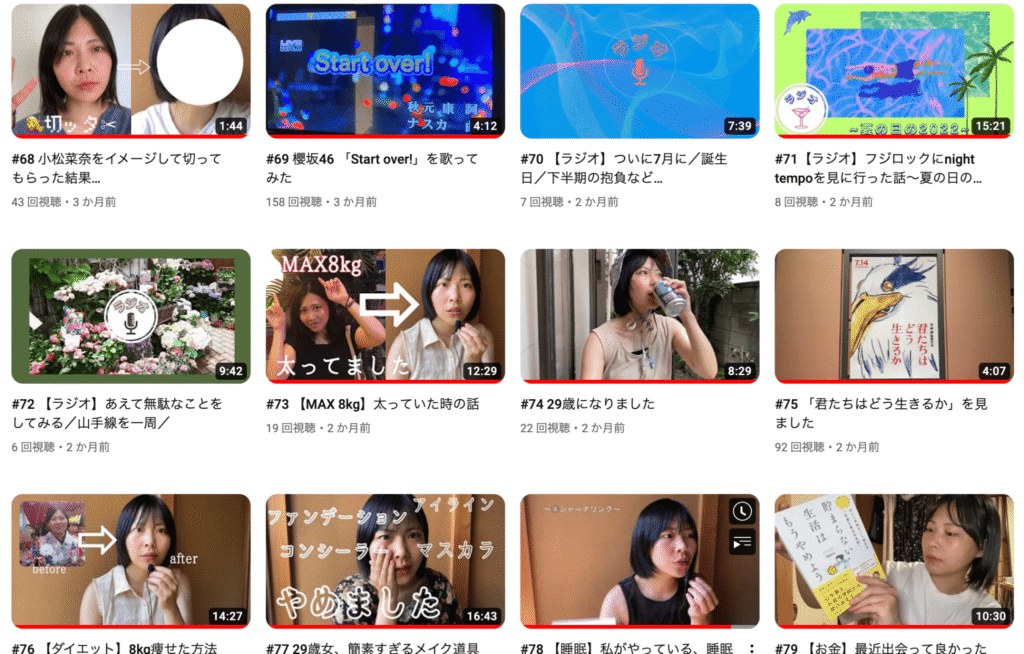The image size is (1024, 654).
Task: Add video #78 to Watch Later
Action: pos(742,511)
